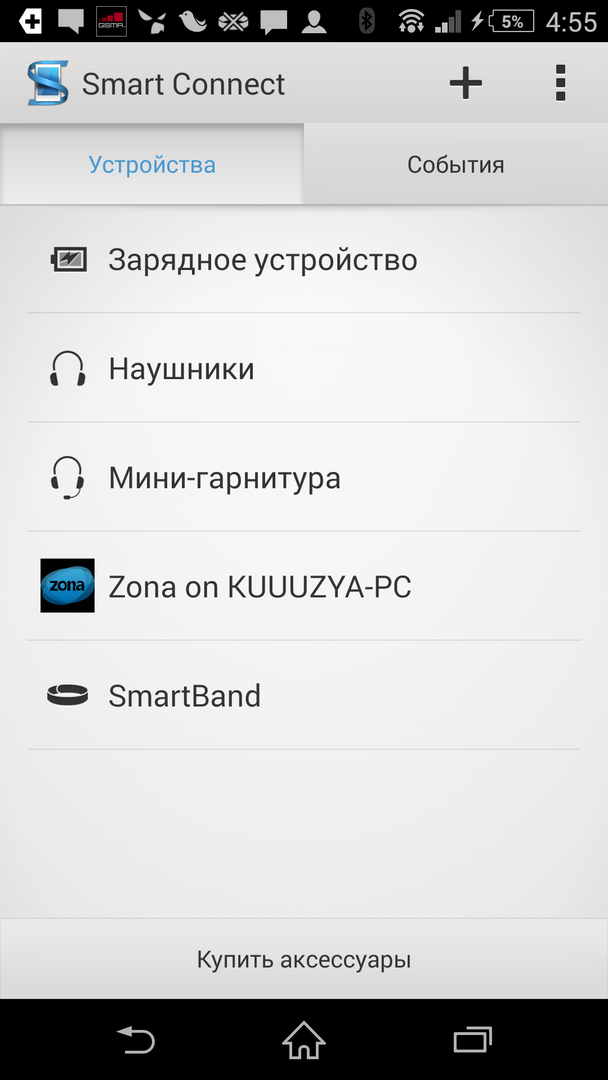Open Зарядное устройство device settings
The height and width of the screenshot is (1080, 608).
pyautogui.click(x=304, y=260)
